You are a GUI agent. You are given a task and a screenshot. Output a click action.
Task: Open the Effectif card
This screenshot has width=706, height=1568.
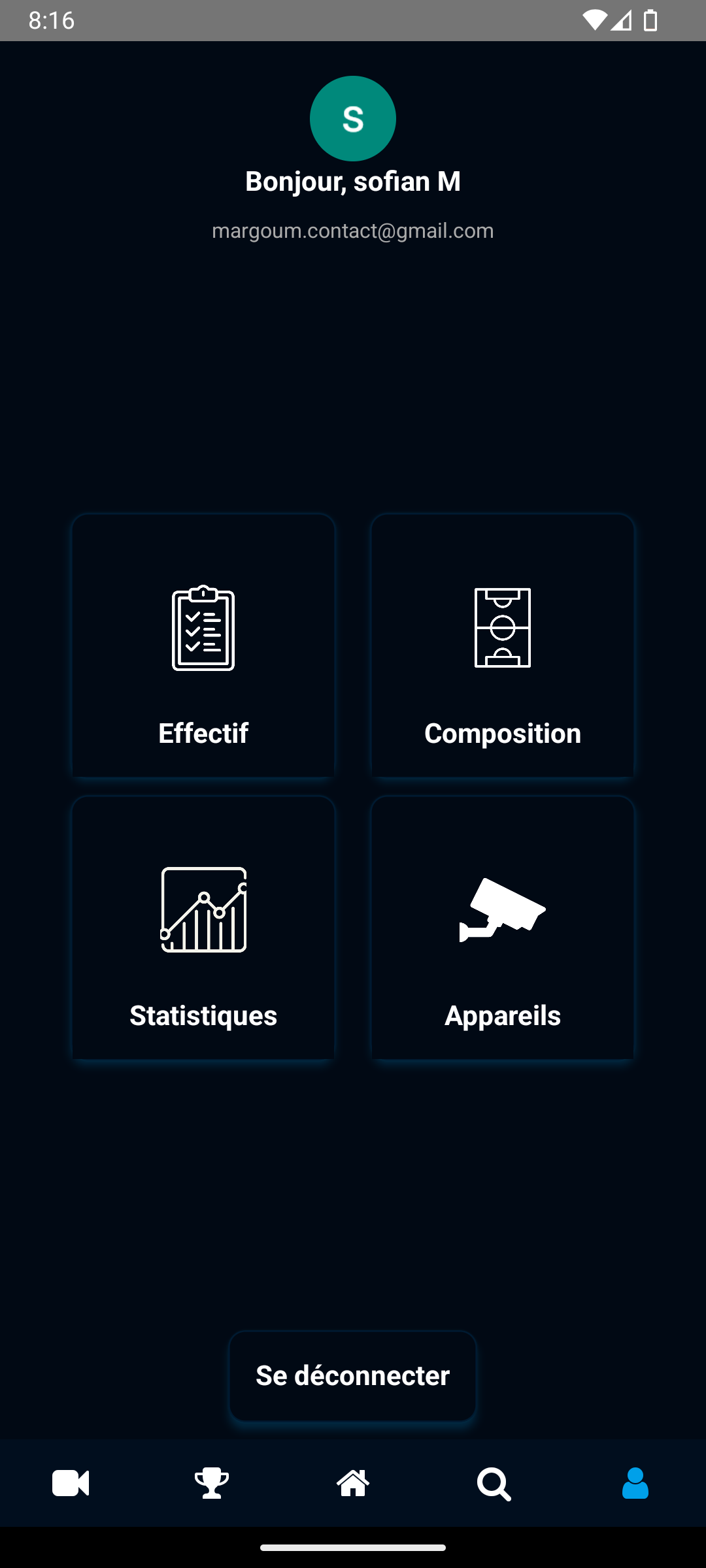point(203,645)
